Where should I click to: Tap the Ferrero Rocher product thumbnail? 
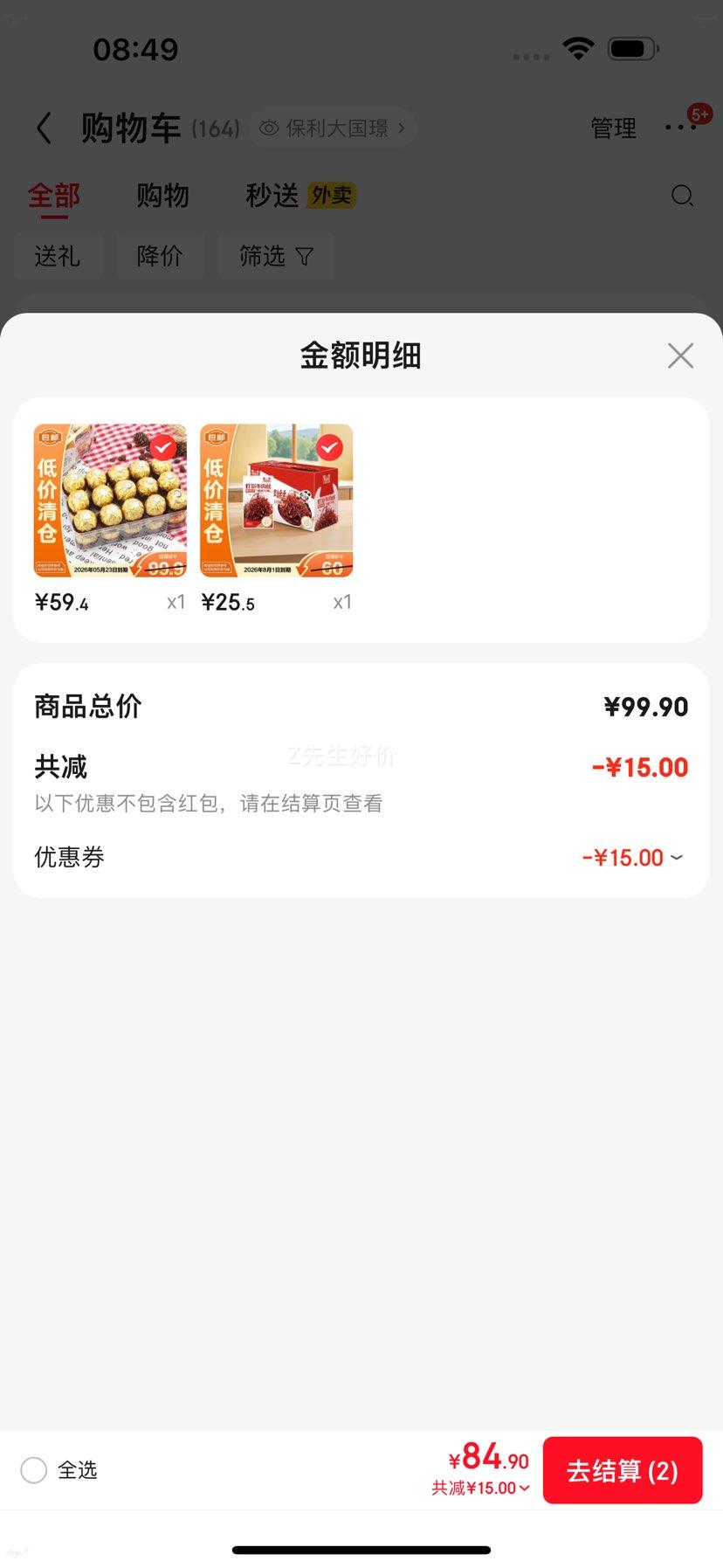tap(109, 501)
